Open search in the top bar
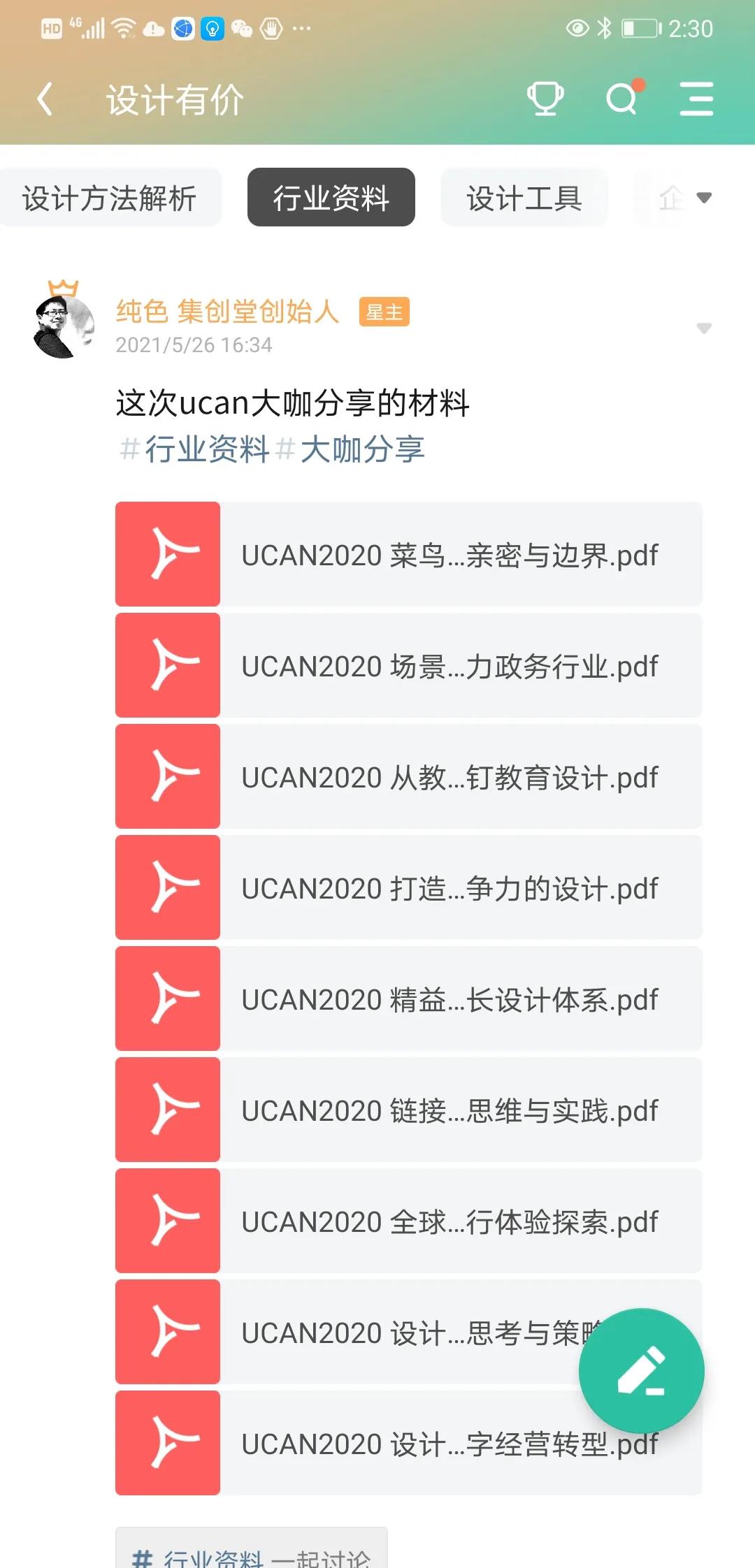 point(622,99)
